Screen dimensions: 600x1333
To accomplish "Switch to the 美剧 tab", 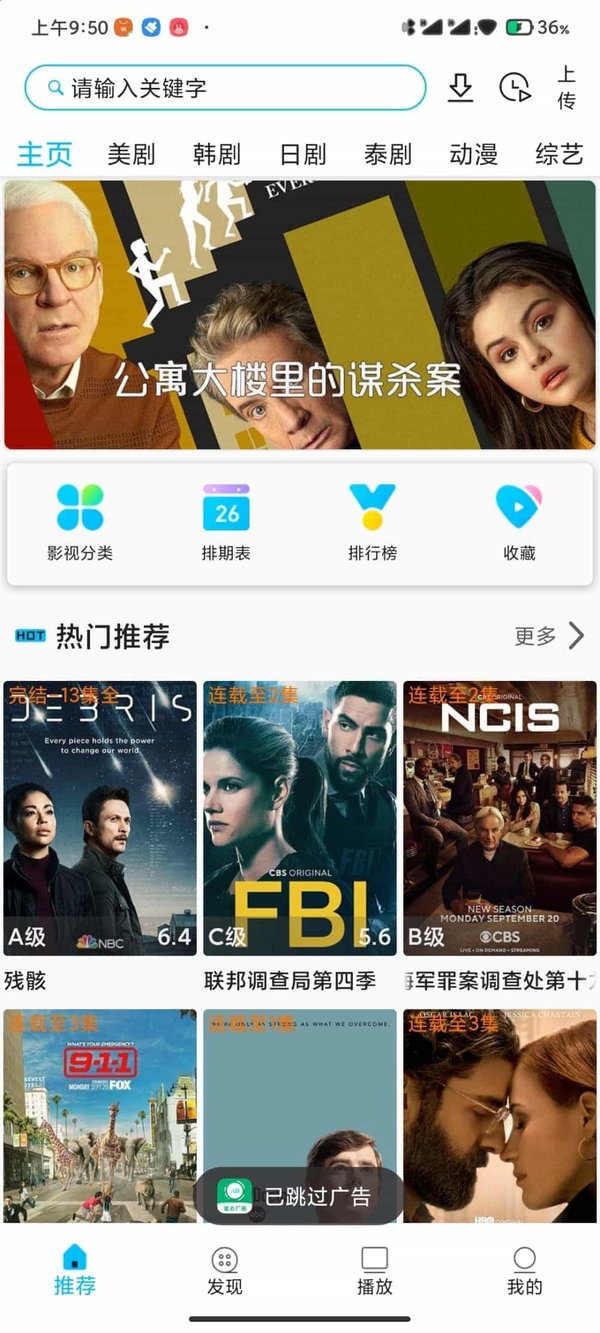I will pos(131,154).
